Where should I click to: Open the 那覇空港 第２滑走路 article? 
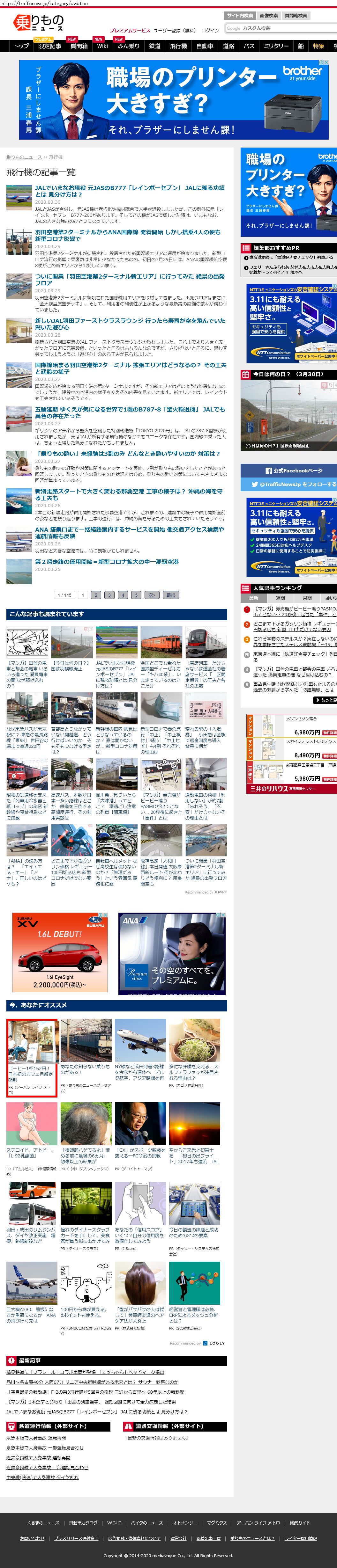coord(107,562)
